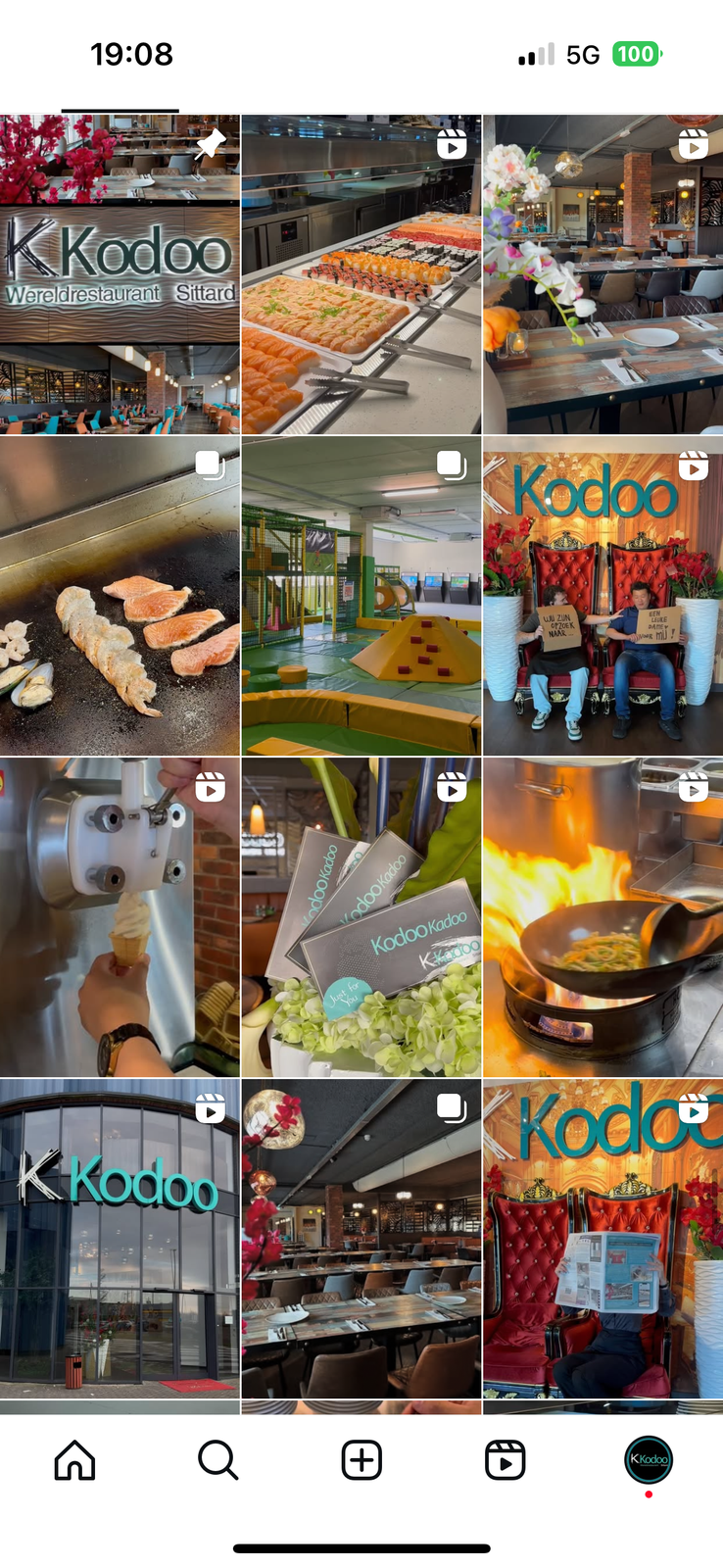This screenshot has height=1568, width=723.
Task: Open the Kodoo building exterior reel
Action: pos(120,1239)
